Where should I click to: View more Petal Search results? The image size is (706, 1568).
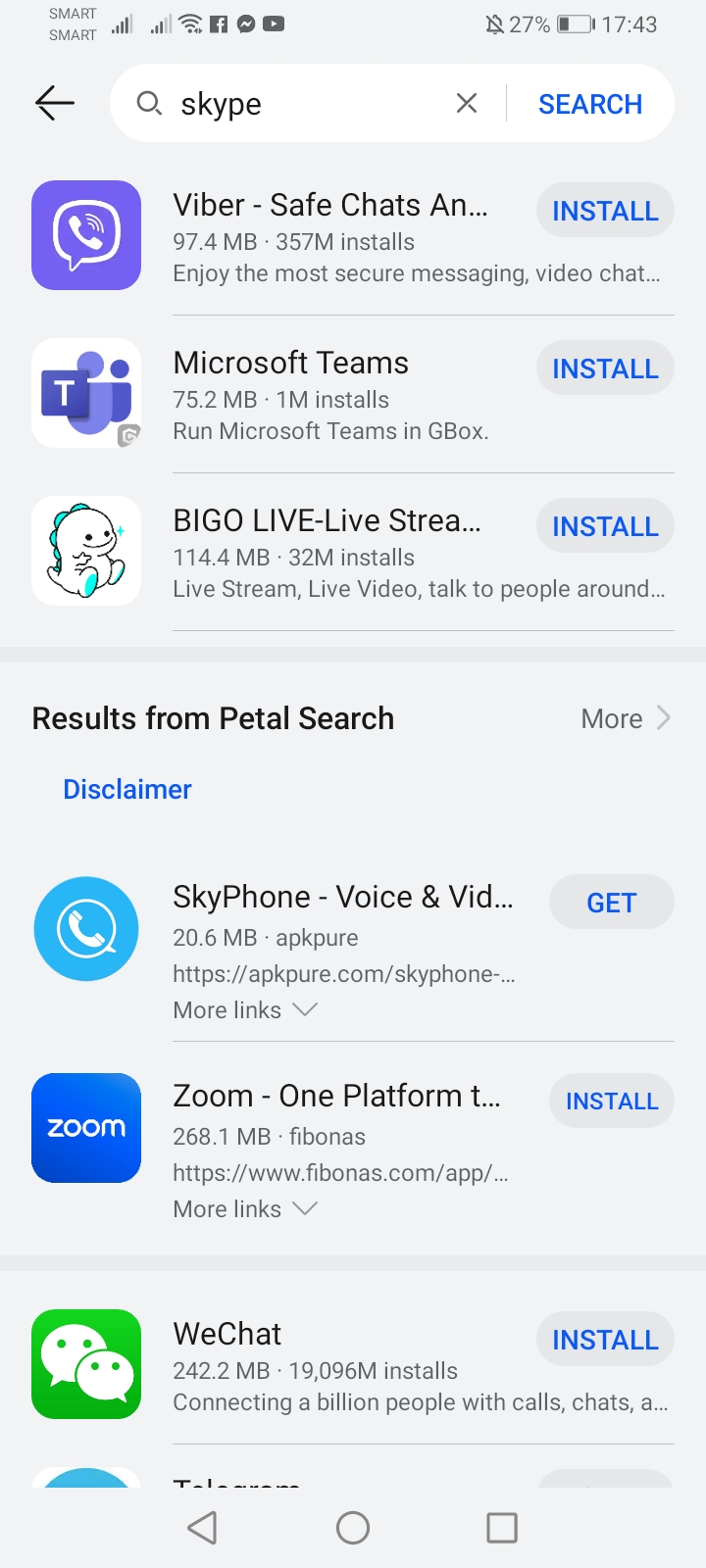[x=626, y=718]
